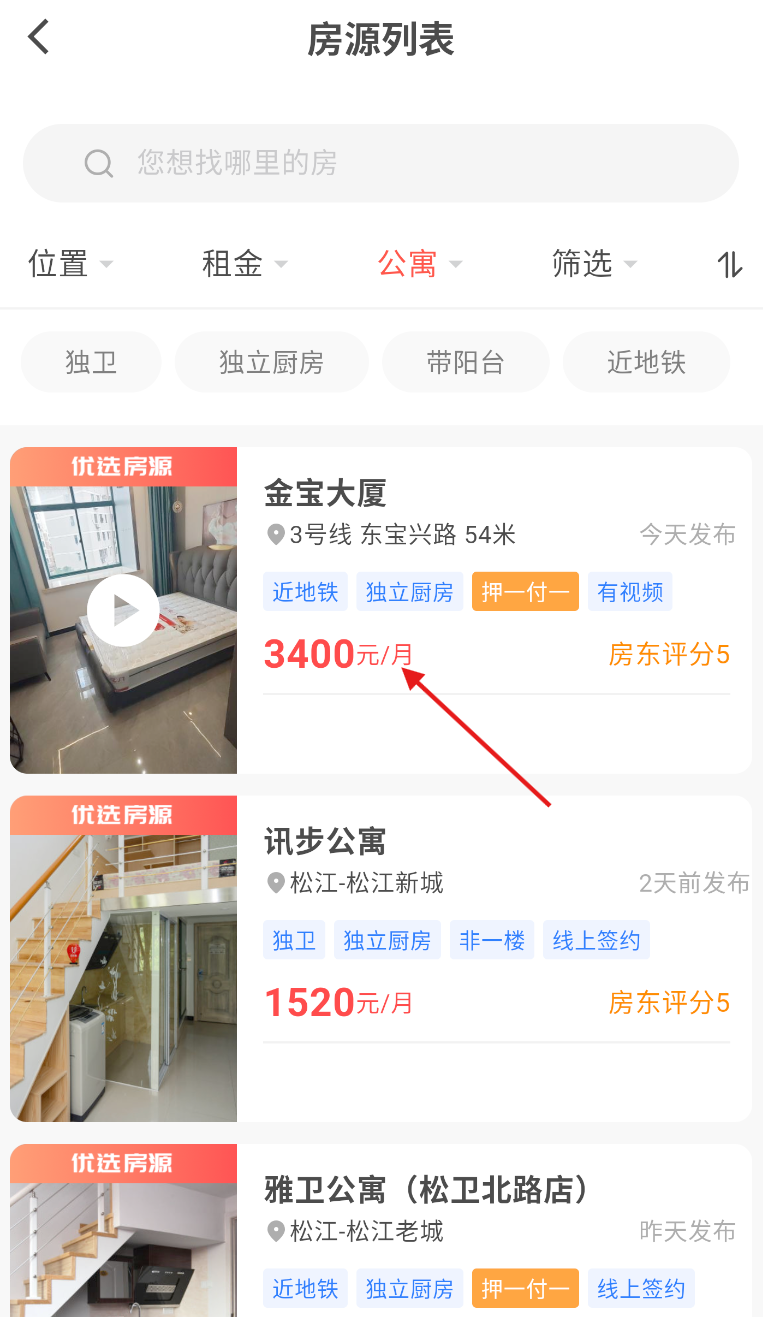Screen dimensions: 763x1317
Task: Select the 独立厨房 filter chip below the dropdowns
Action: point(272,362)
